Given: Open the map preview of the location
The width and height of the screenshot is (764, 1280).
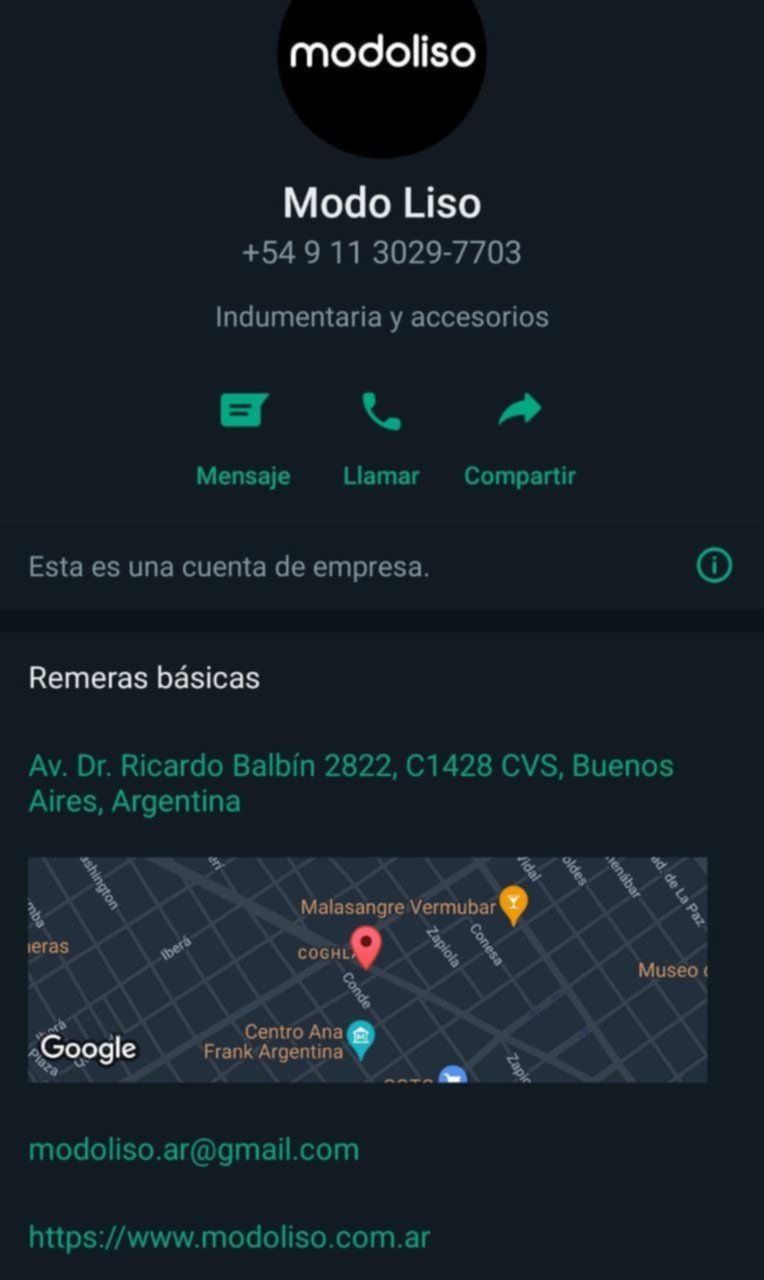Looking at the screenshot, I should [367, 968].
